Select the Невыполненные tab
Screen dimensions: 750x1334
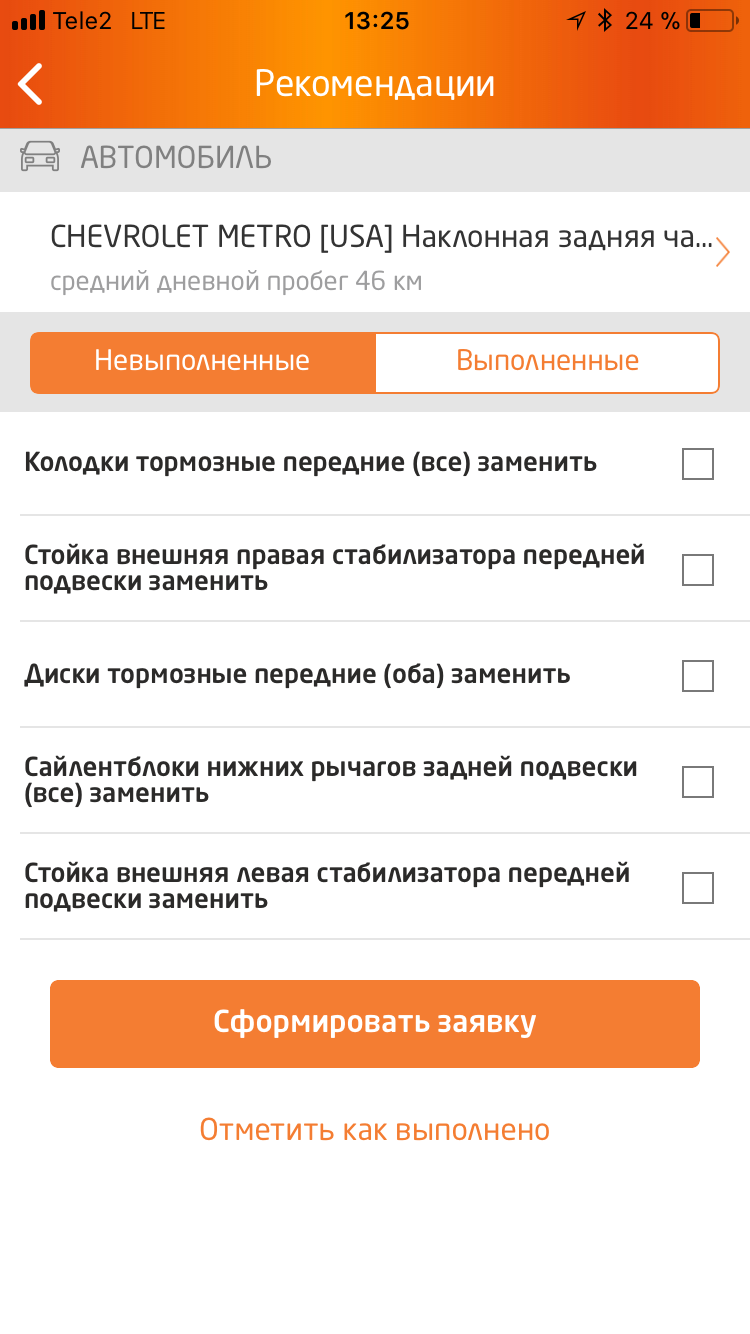203,362
